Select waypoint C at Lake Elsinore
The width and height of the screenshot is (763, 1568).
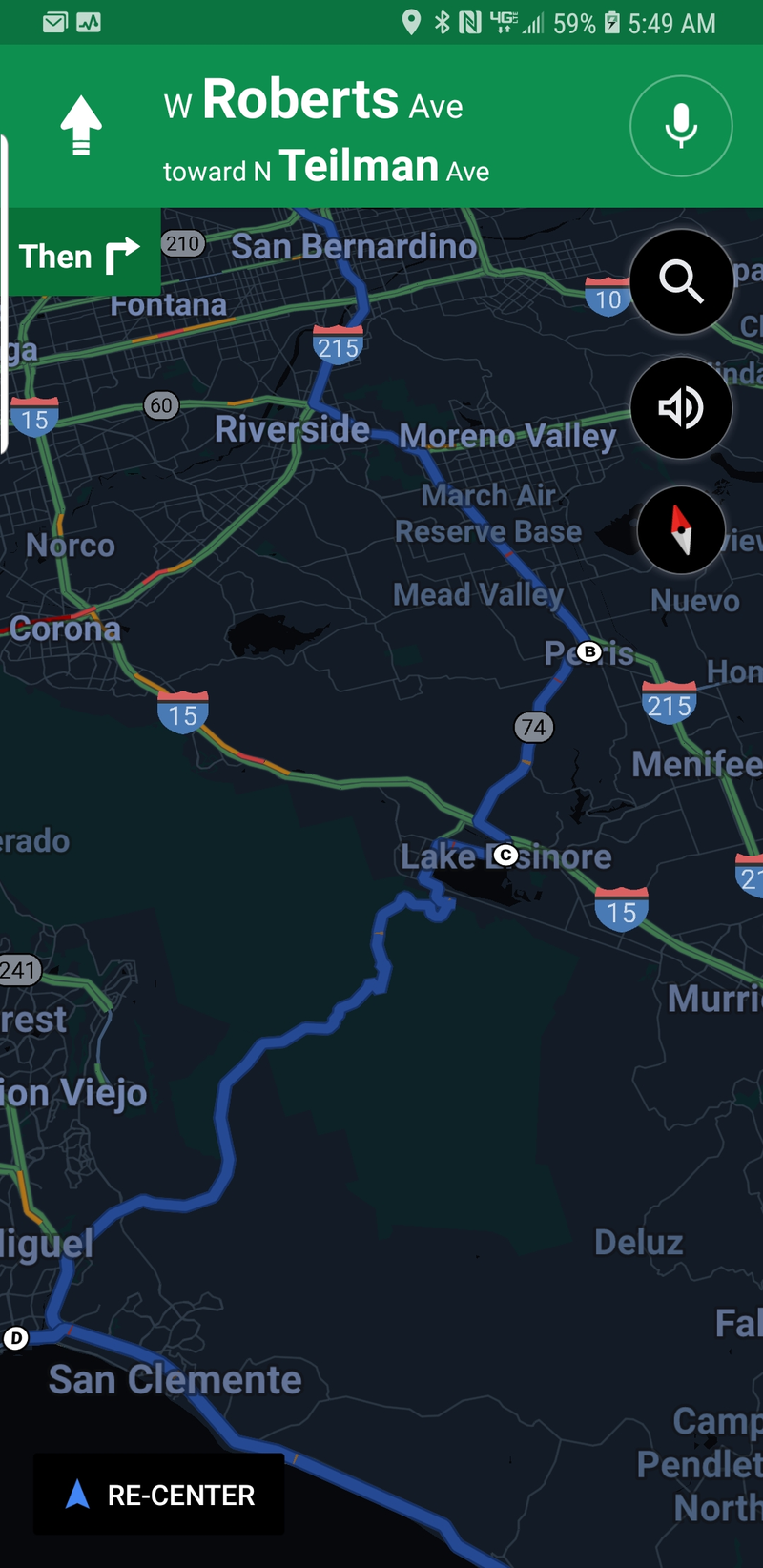(505, 855)
